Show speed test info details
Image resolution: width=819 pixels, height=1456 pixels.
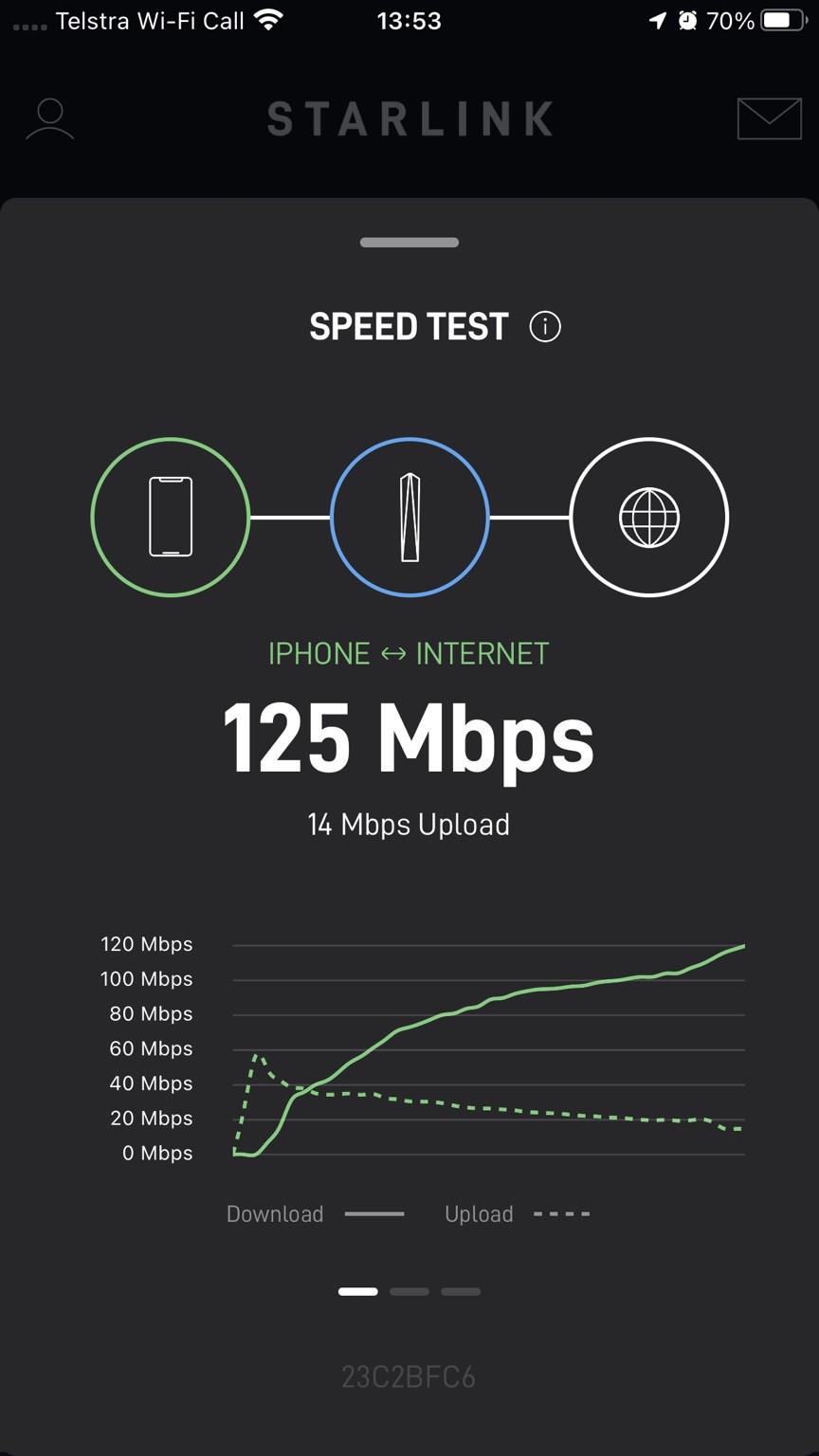coord(545,327)
